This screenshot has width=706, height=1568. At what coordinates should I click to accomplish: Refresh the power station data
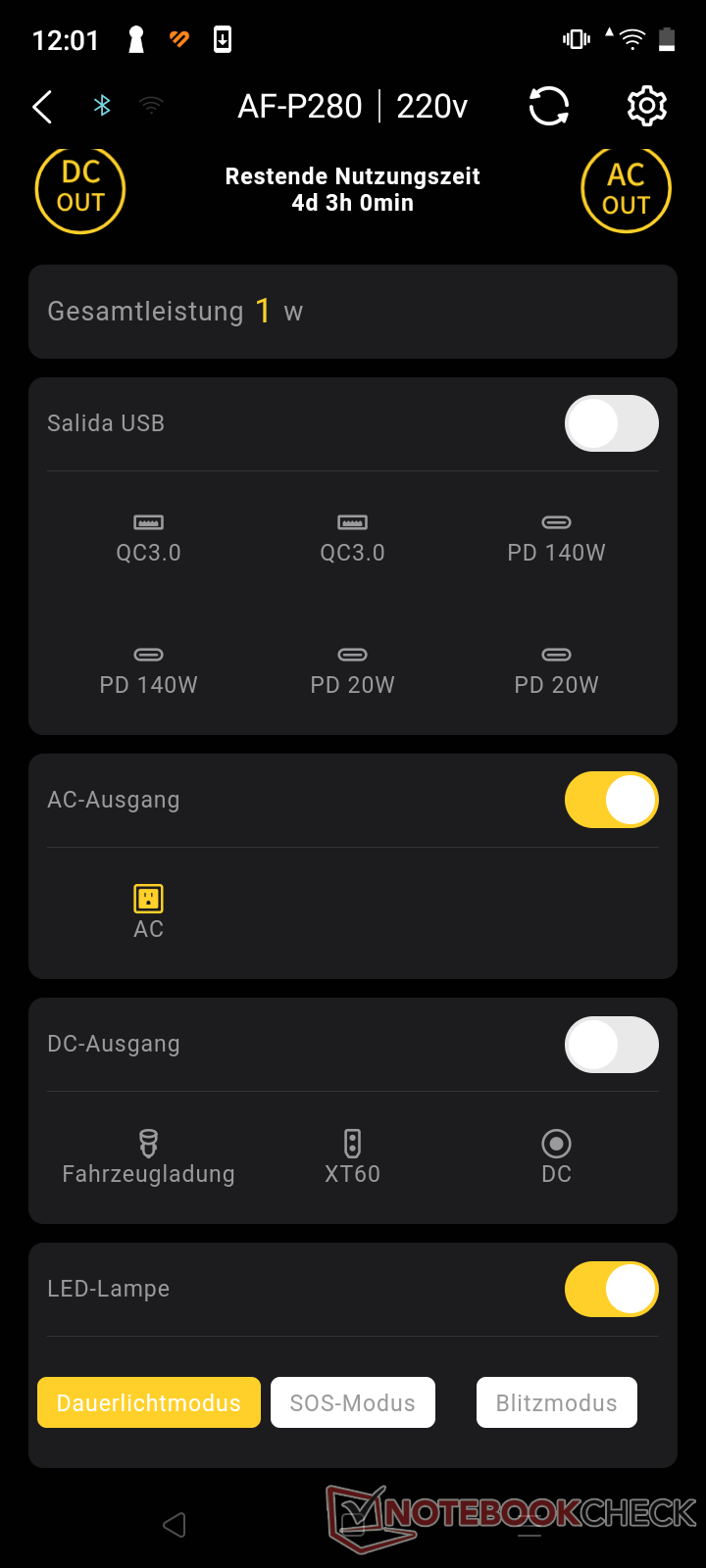[x=548, y=106]
